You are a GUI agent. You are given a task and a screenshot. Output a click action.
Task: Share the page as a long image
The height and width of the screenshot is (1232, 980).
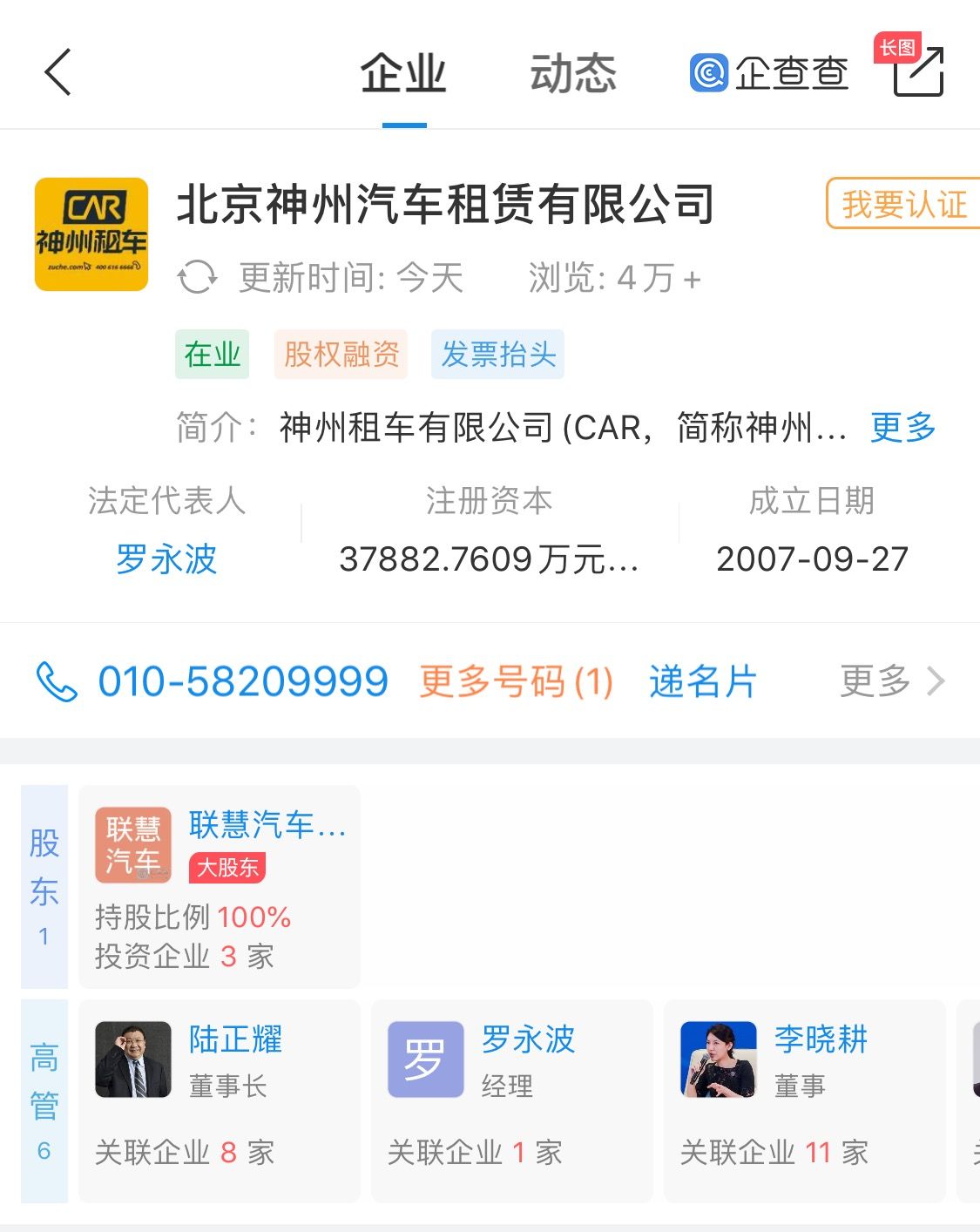(x=918, y=71)
